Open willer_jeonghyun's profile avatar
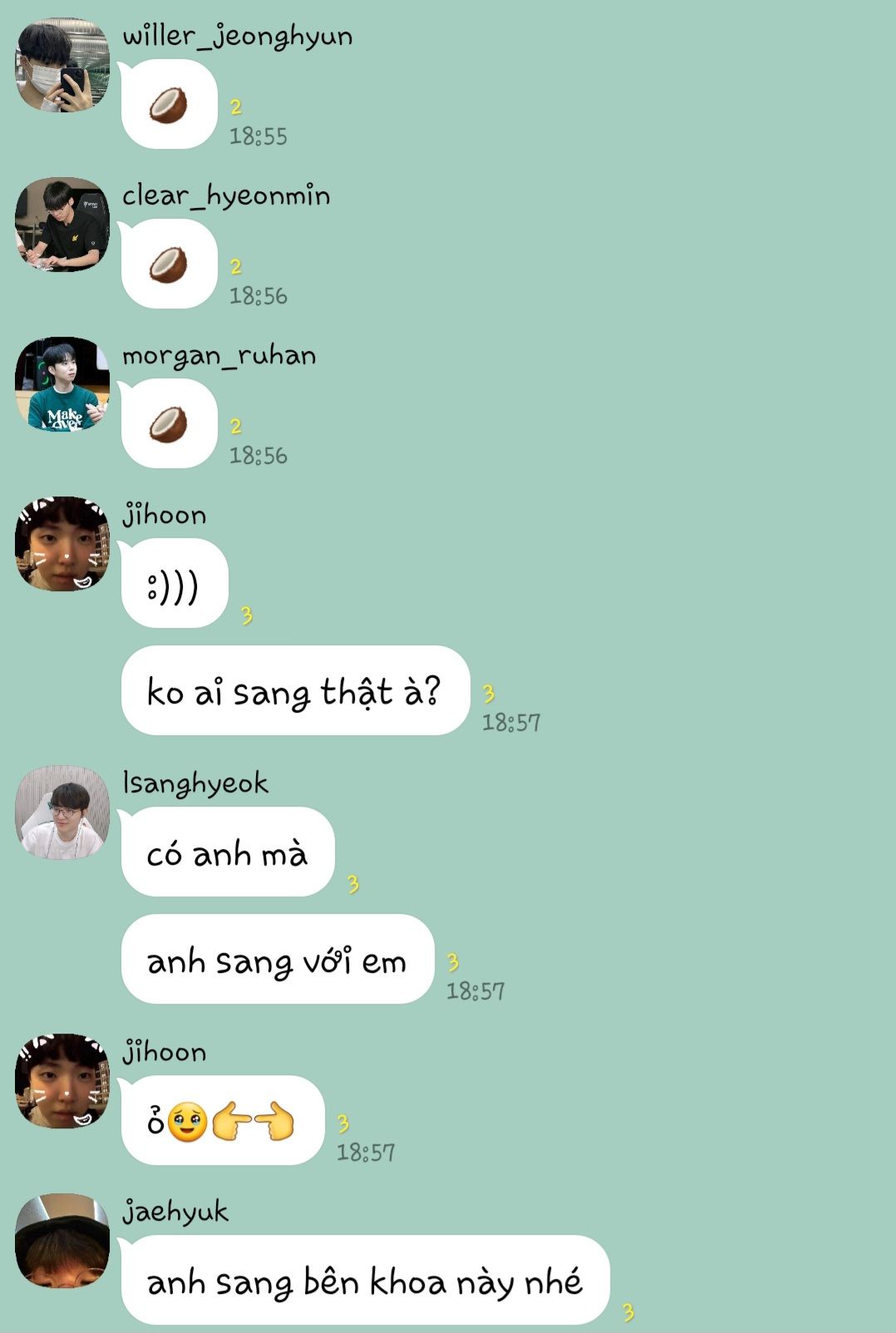Image resolution: width=896 pixels, height=1333 pixels. [x=62, y=65]
